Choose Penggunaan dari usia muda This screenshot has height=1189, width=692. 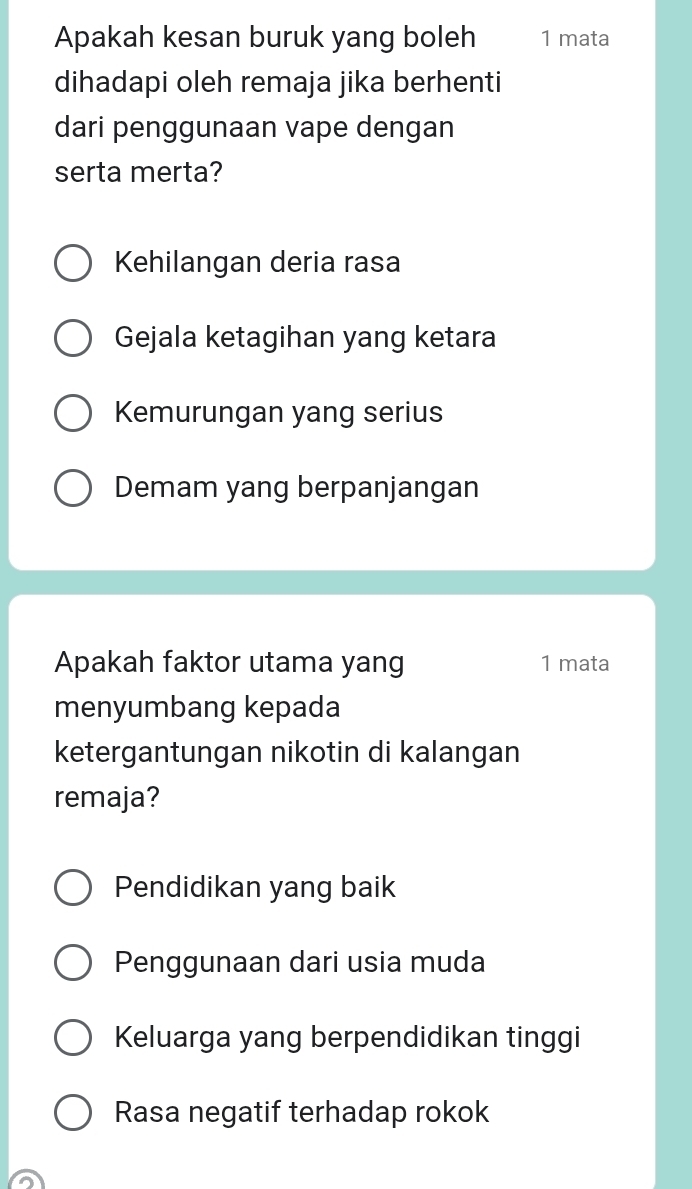(73, 963)
